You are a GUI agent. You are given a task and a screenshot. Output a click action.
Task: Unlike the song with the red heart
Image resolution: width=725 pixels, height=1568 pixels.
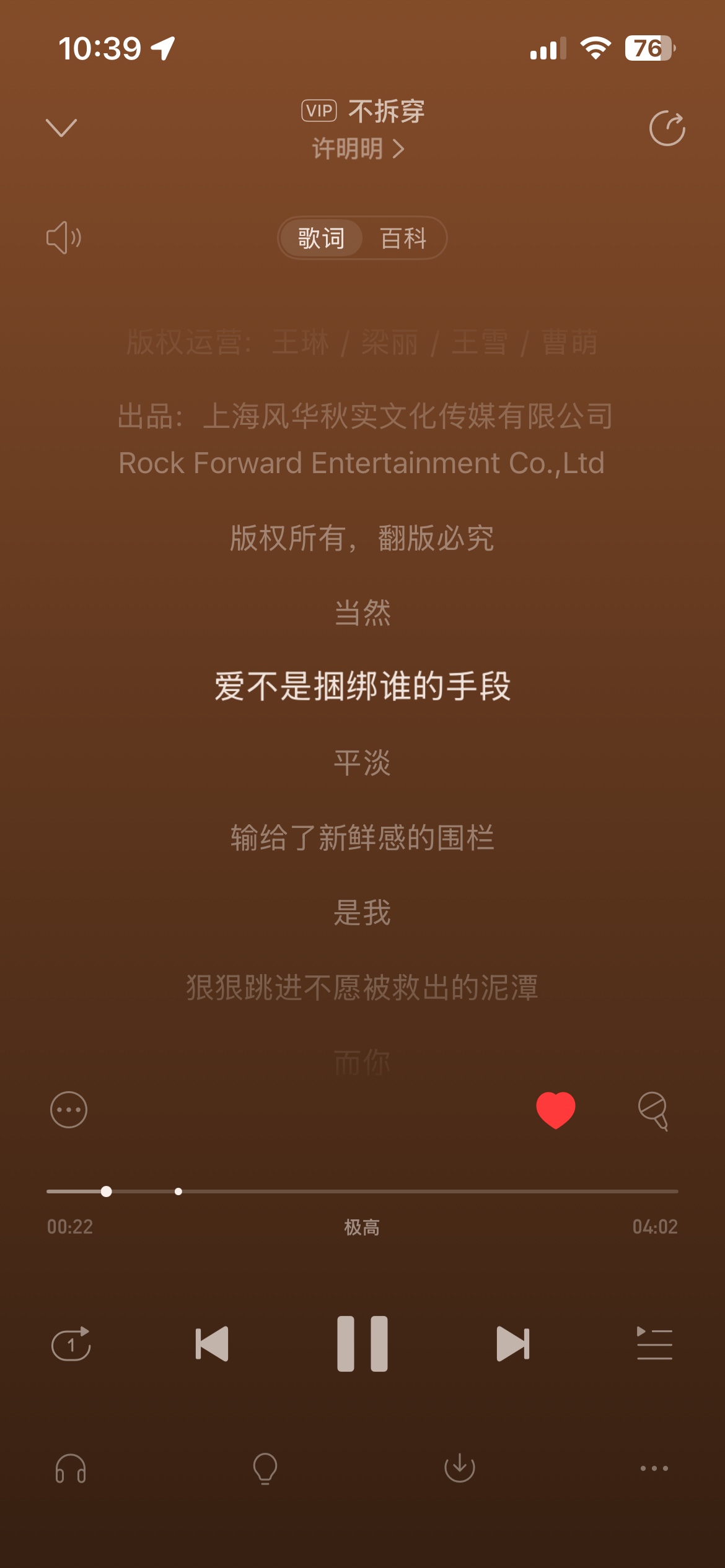point(556,1110)
